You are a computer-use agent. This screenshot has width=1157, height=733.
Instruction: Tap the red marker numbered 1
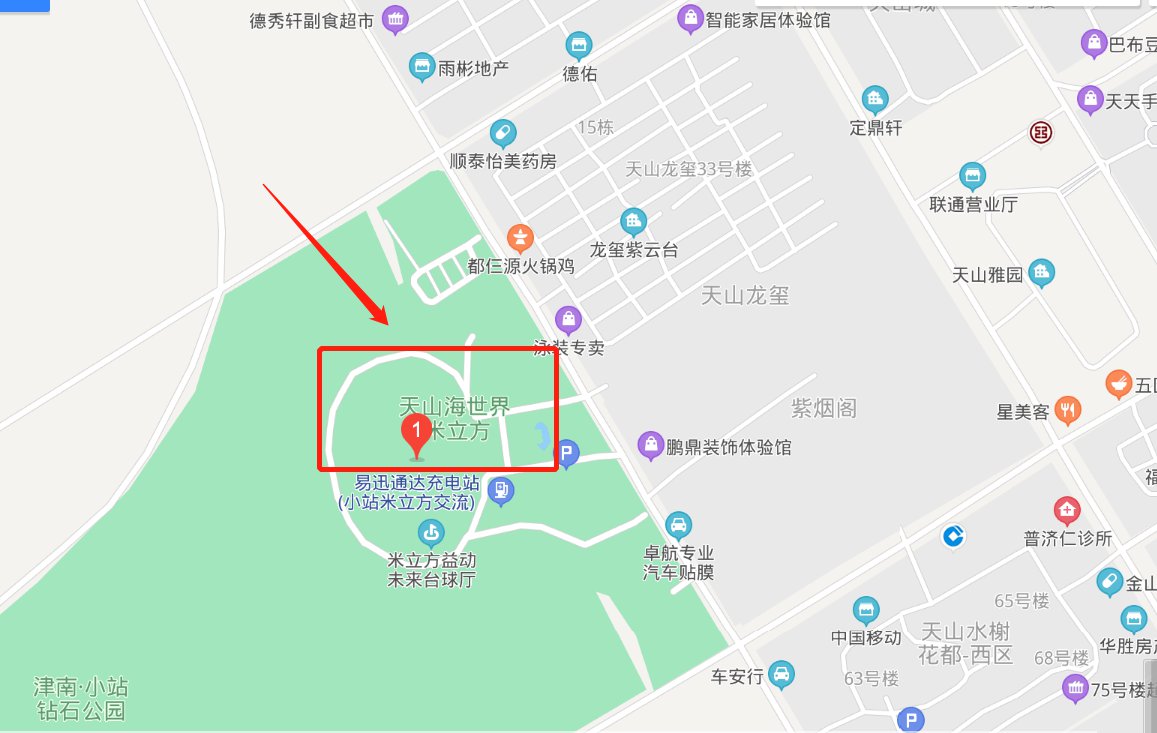tap(415, 432)
